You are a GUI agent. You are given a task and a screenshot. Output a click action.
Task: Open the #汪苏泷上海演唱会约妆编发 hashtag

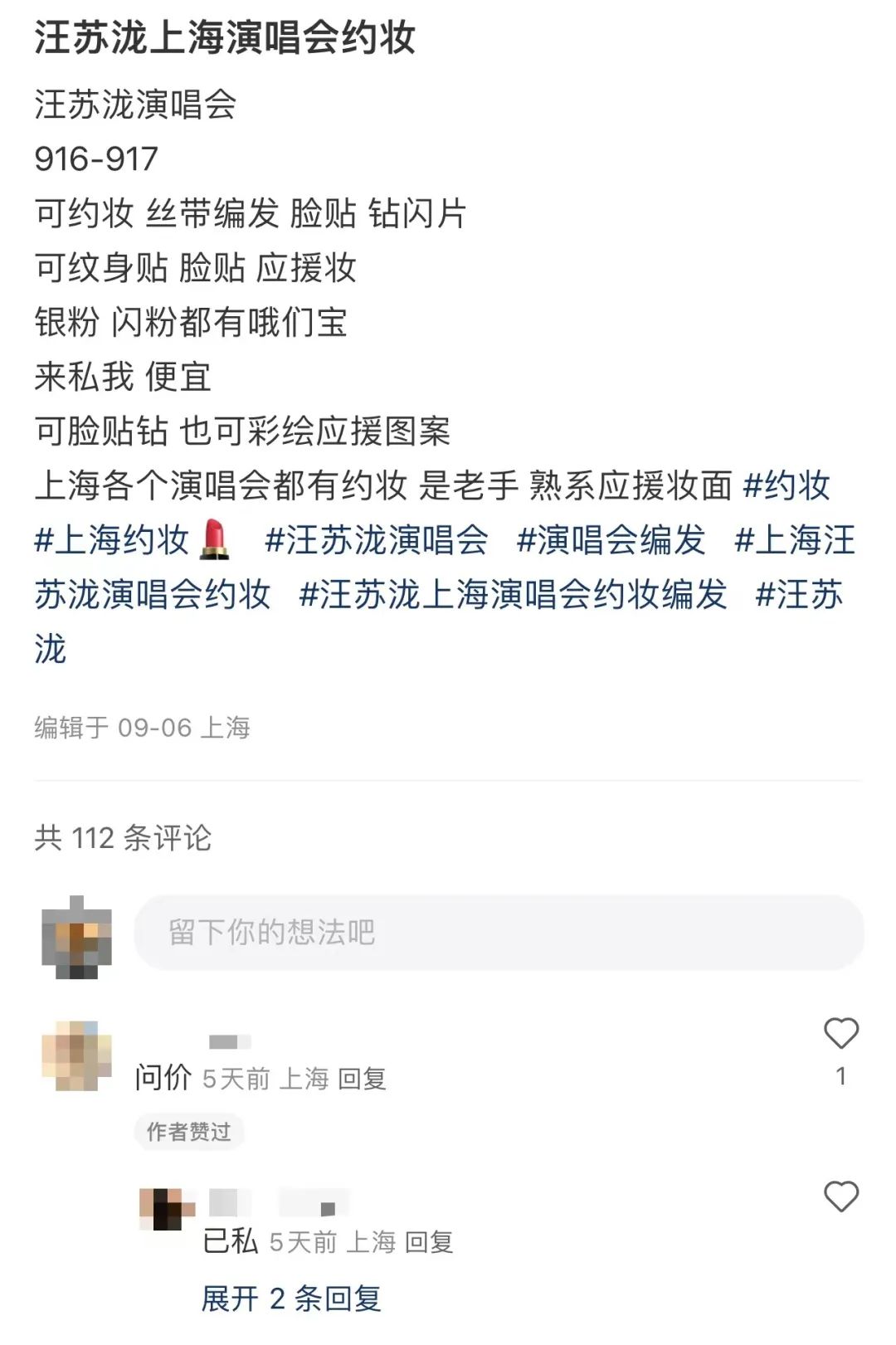click(512, 595)
